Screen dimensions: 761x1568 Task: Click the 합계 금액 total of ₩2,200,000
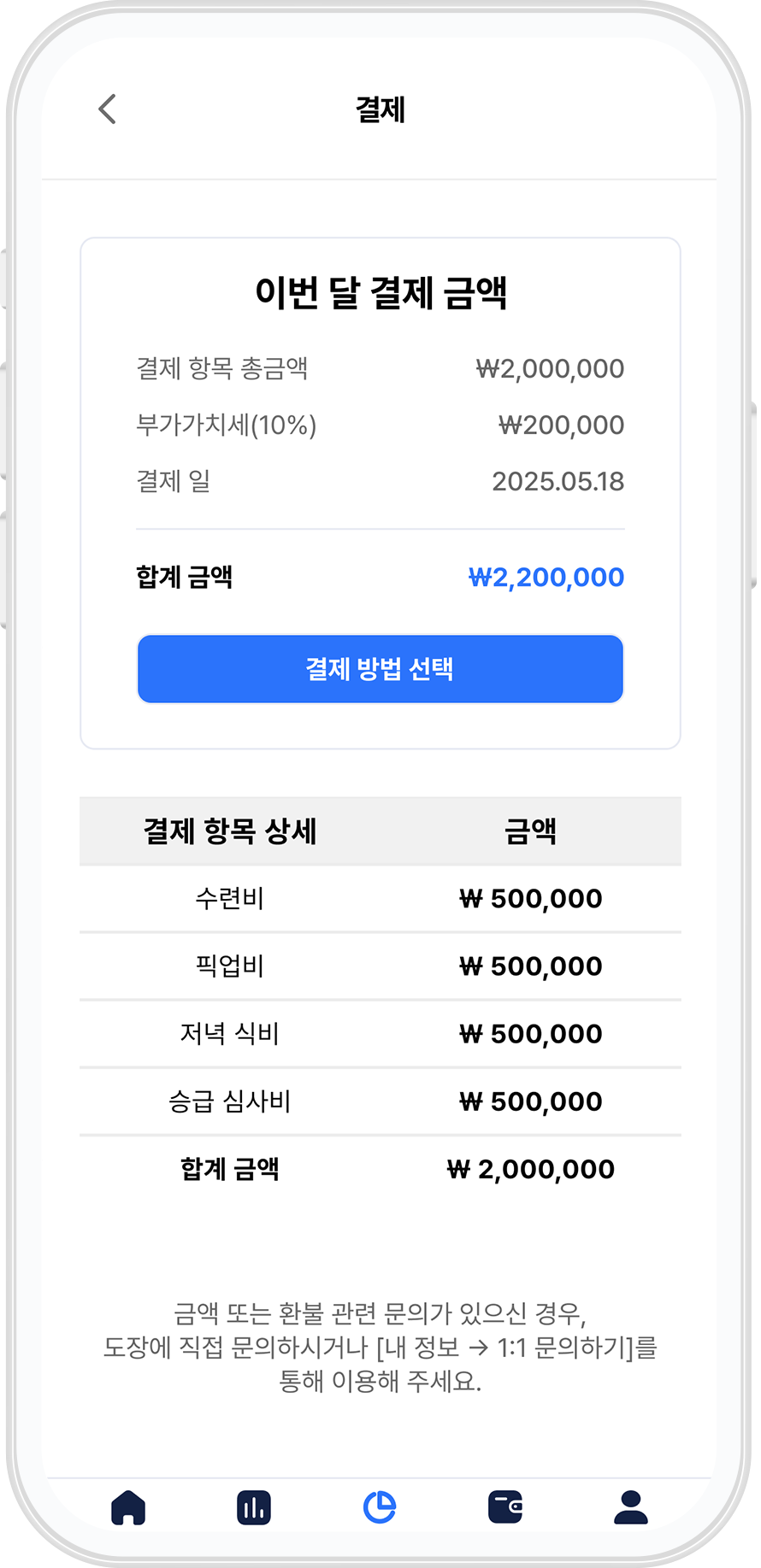[545, 577]
